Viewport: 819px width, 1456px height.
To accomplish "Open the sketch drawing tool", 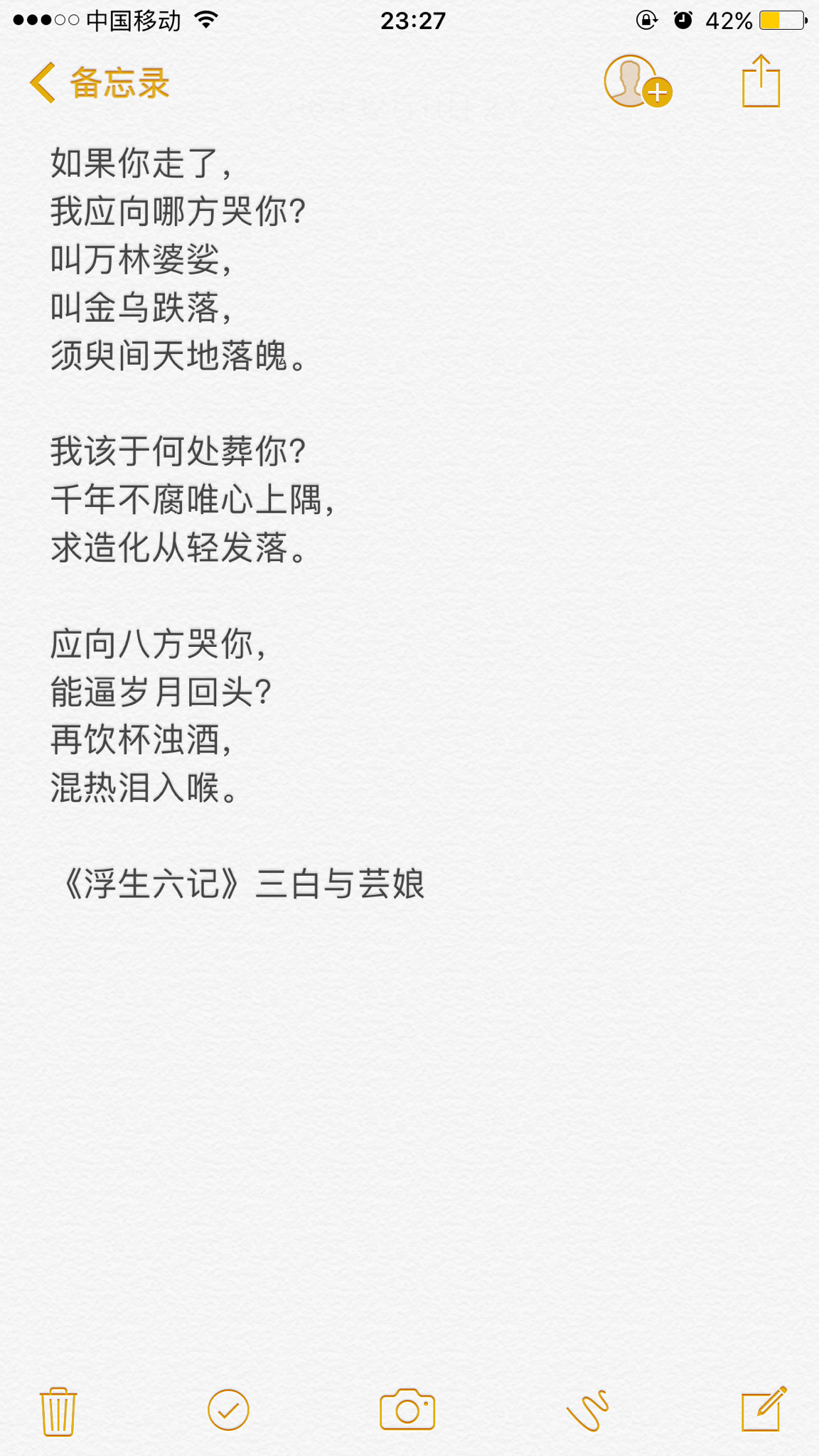I will coord(587,1410).
